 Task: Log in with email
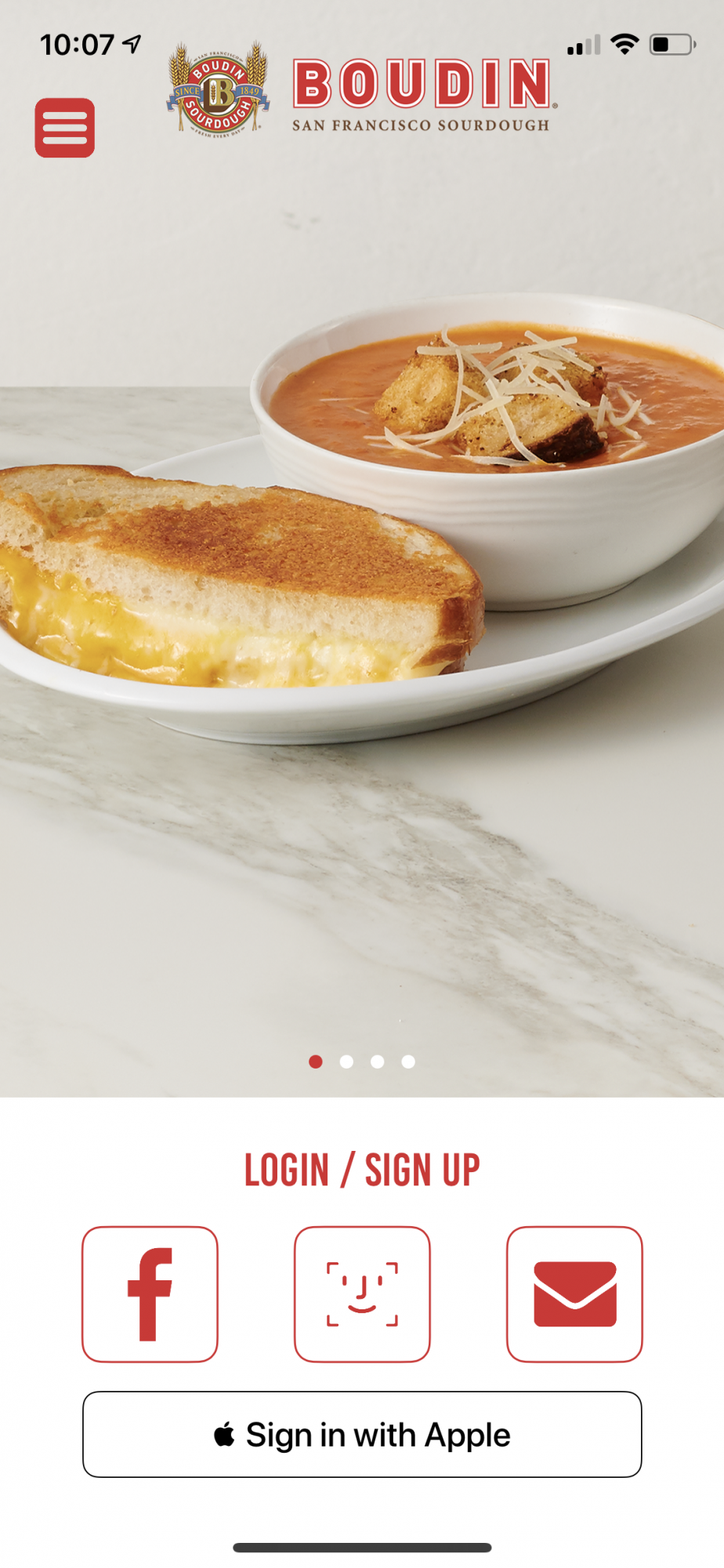[574, 1294]
